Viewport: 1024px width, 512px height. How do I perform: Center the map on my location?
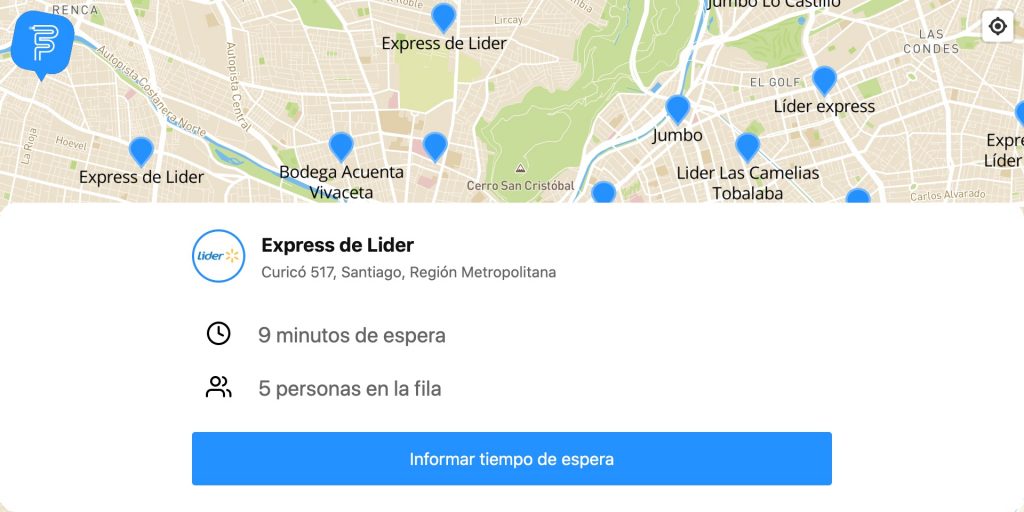coord(997,27)
